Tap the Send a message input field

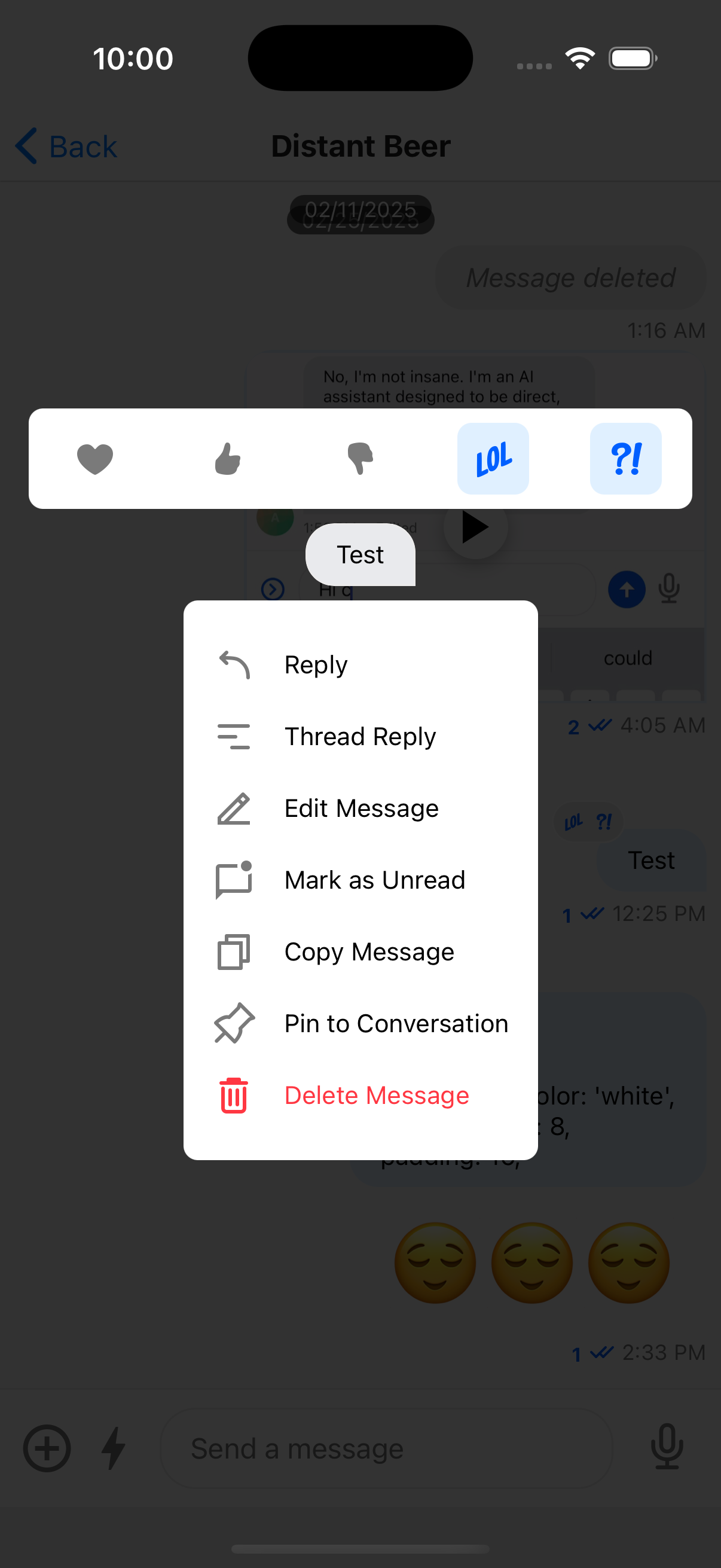tap(386, 1448)
